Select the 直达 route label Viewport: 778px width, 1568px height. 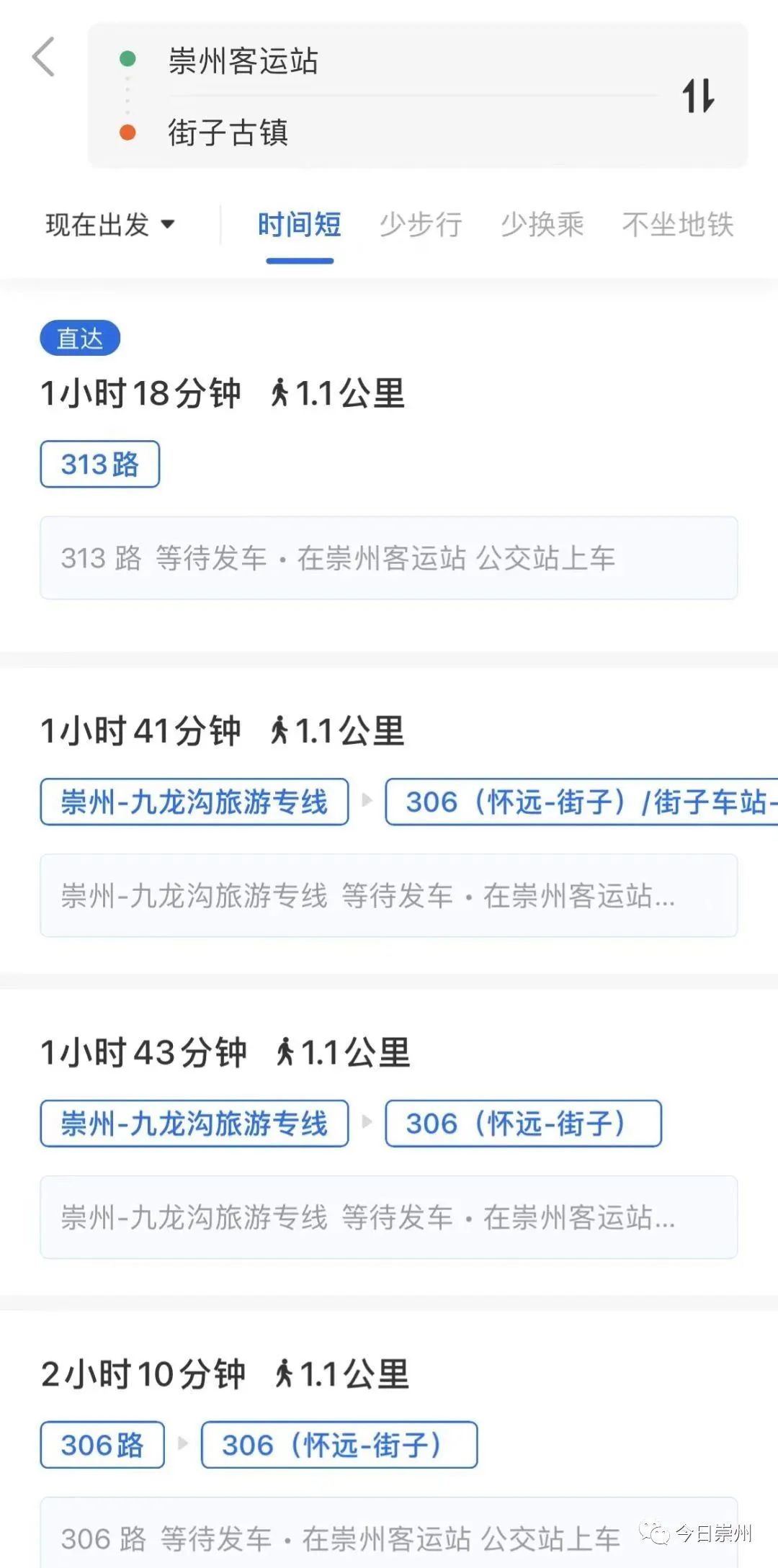pyautogui.click(x=81, y=336)
